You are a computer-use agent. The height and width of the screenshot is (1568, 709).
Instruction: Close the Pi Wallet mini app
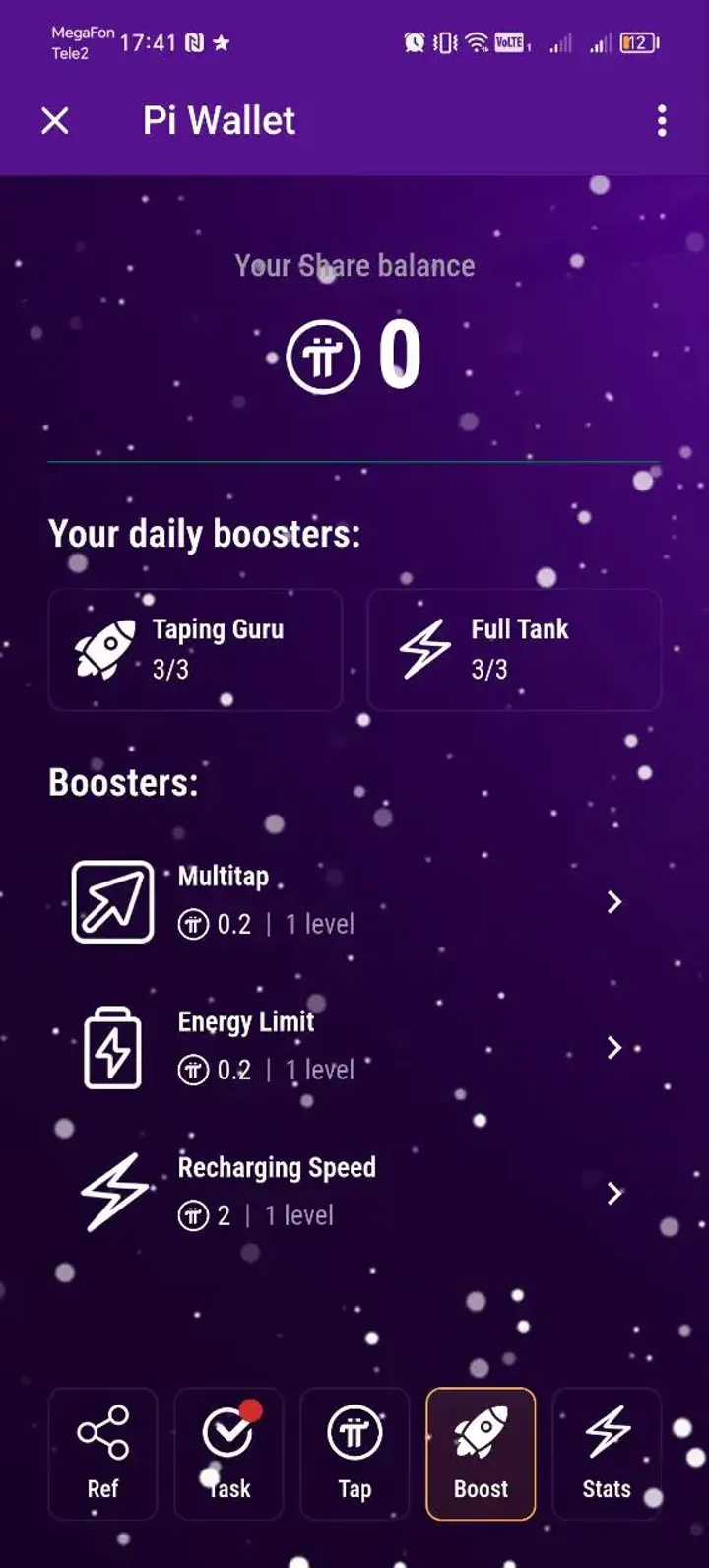pos(55,121)
